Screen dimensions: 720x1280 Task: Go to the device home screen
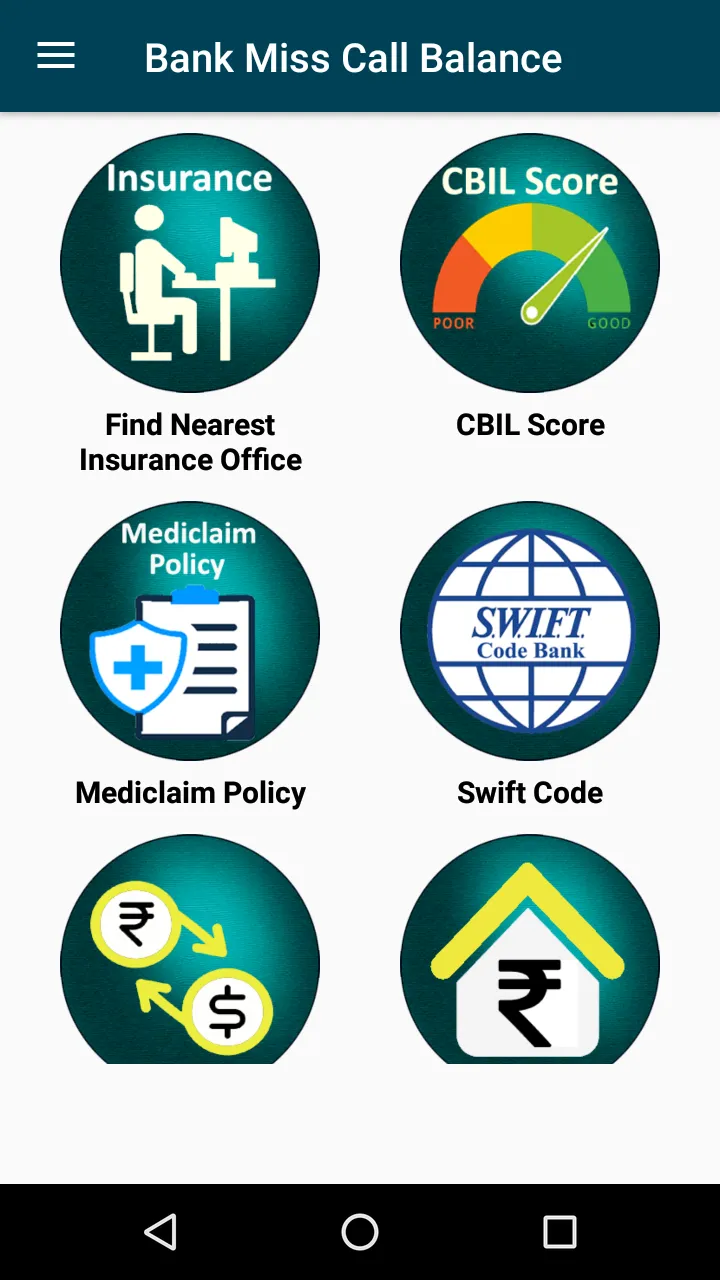pos(360,1232)
